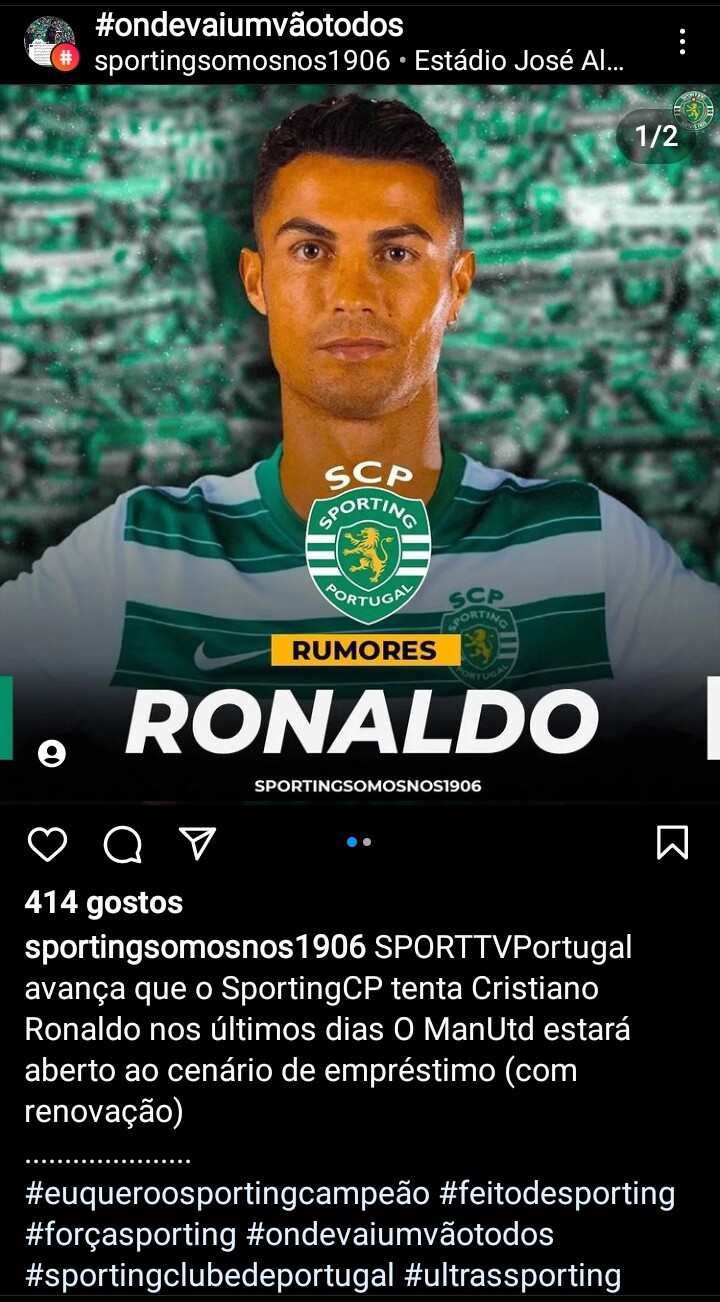Image resolution: width=720 pixels, height=1302 pixels.
Task: Tap the hashtag avatar in the header
Action: 50,42
